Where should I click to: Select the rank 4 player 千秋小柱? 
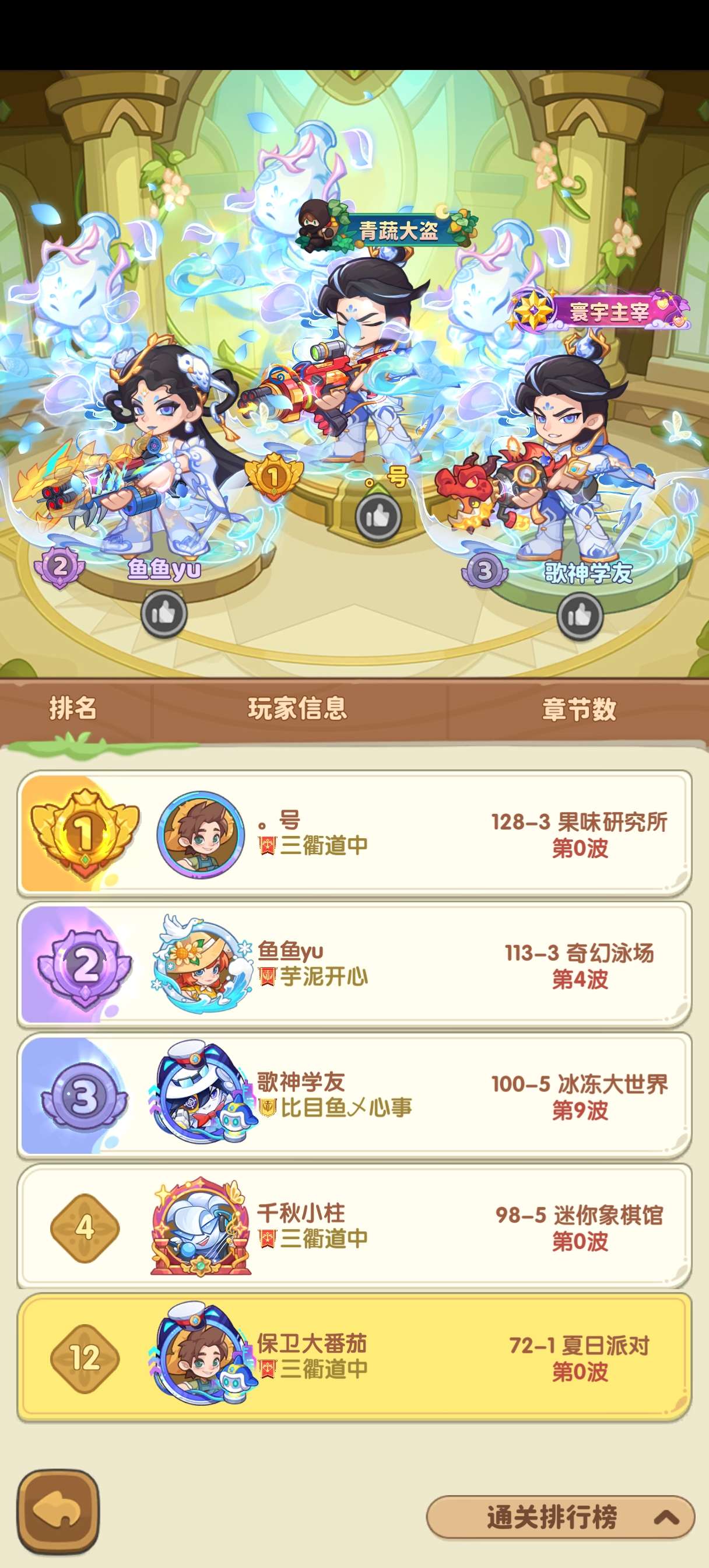(x=354, y=1227)
